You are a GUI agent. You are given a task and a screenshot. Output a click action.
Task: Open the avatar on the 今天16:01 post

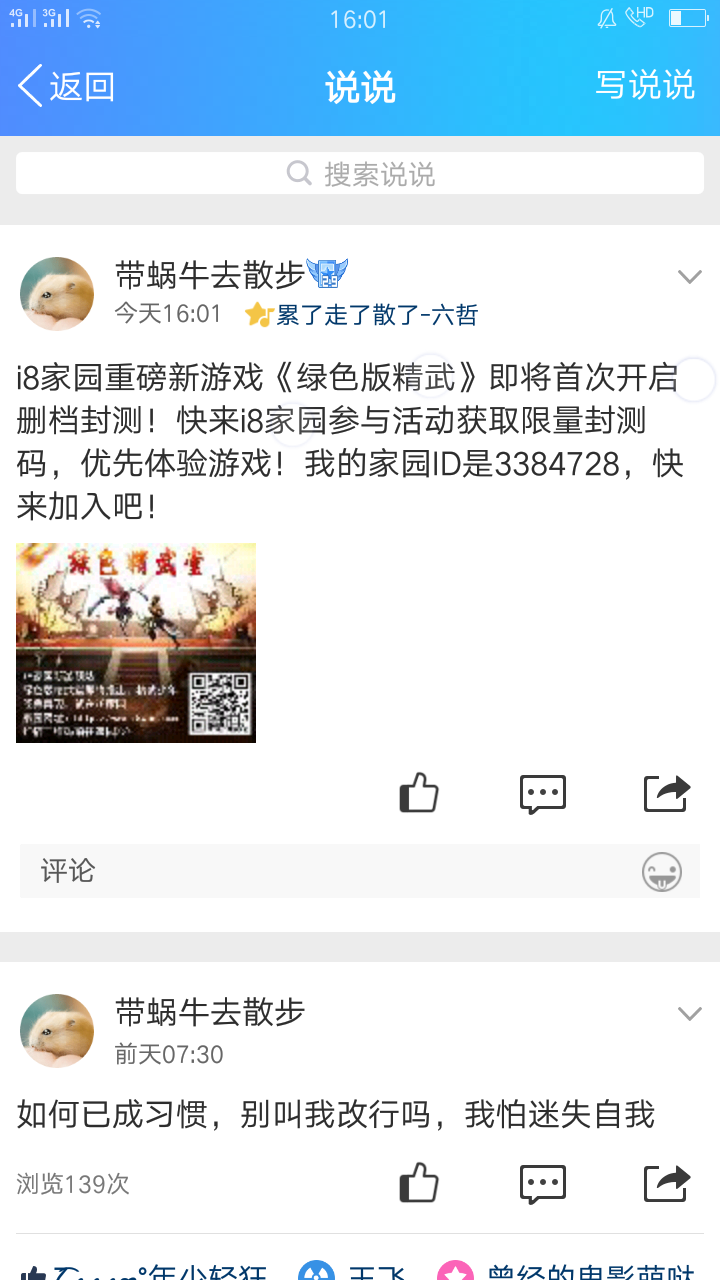coord(57,294)
